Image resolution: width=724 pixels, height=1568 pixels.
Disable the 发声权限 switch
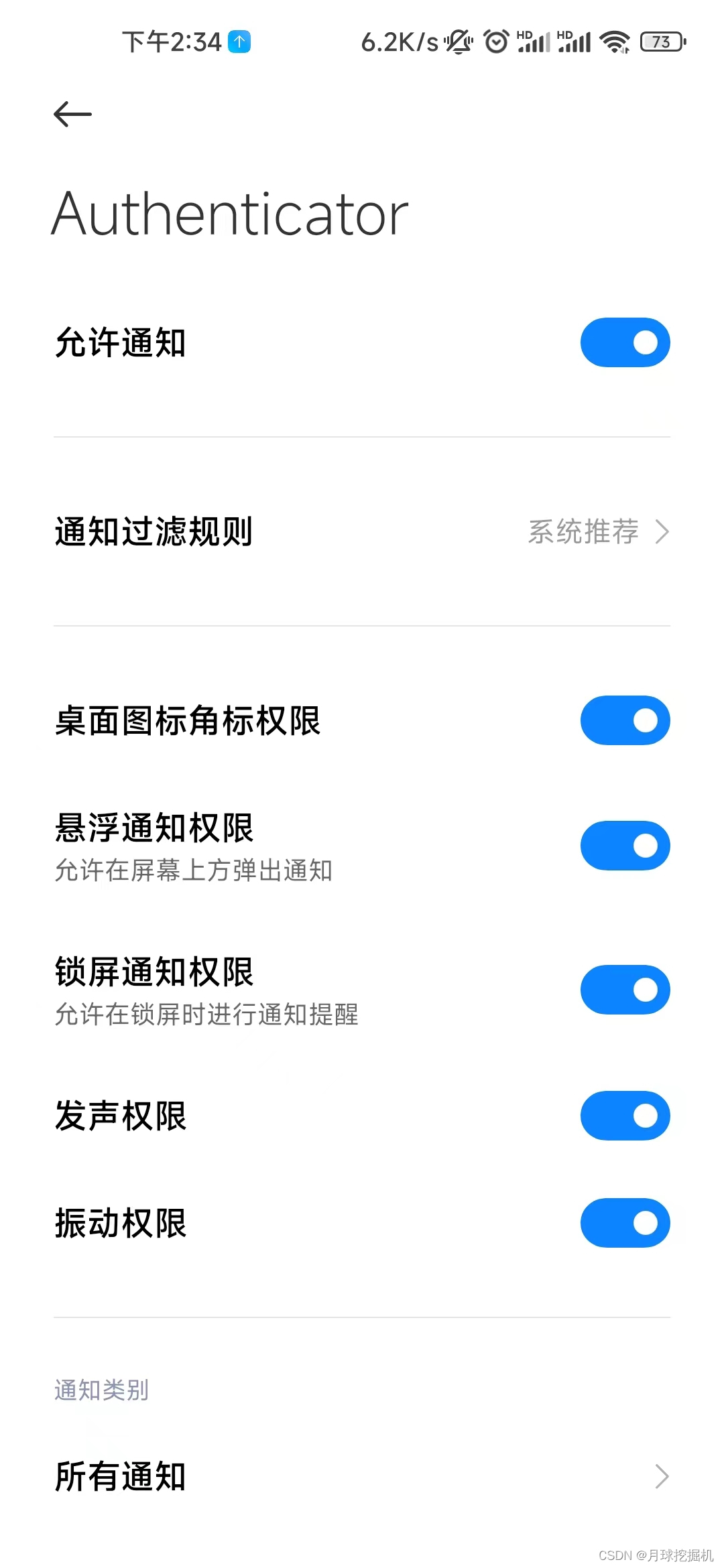625,1116
